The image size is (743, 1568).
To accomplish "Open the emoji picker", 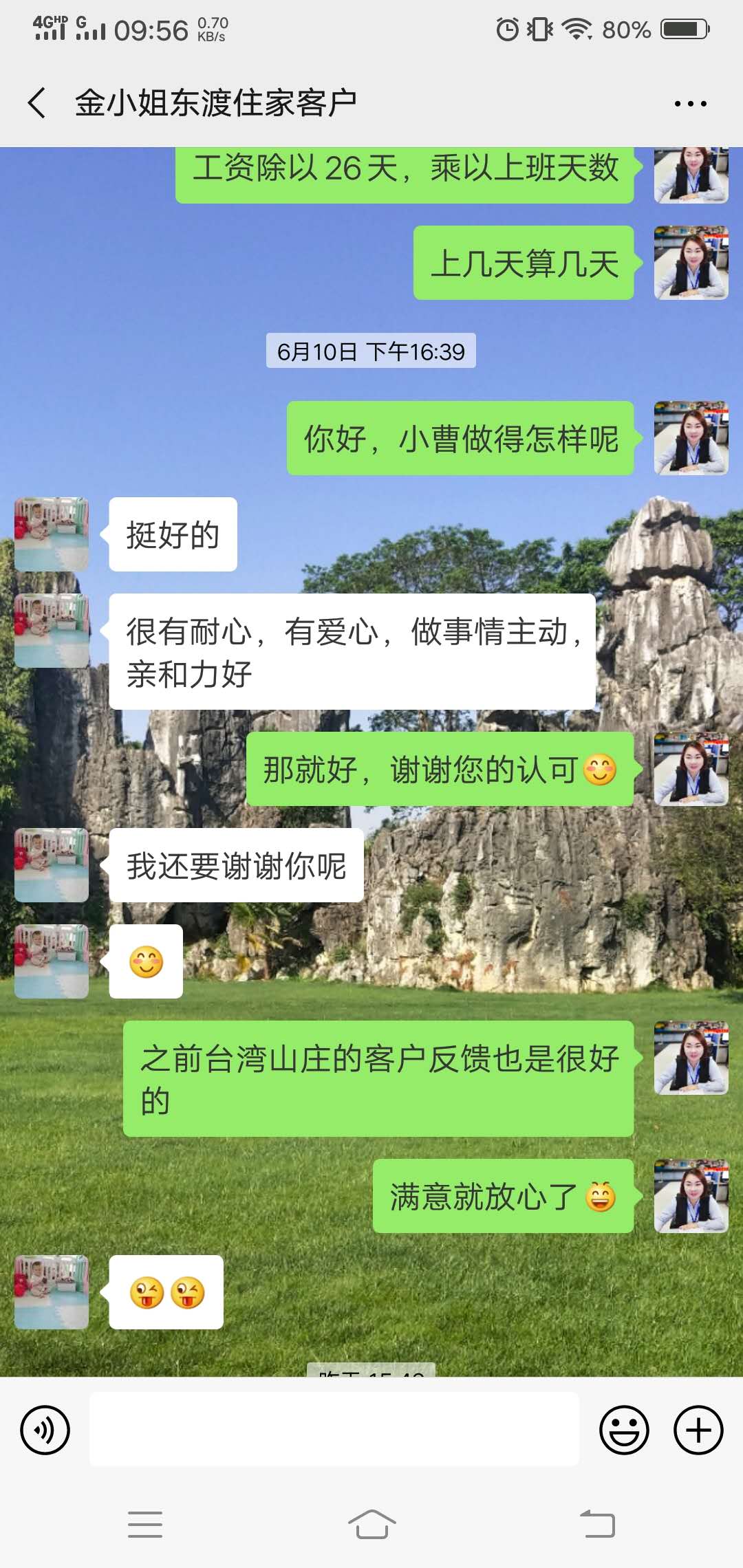I will pos(624,1430).
